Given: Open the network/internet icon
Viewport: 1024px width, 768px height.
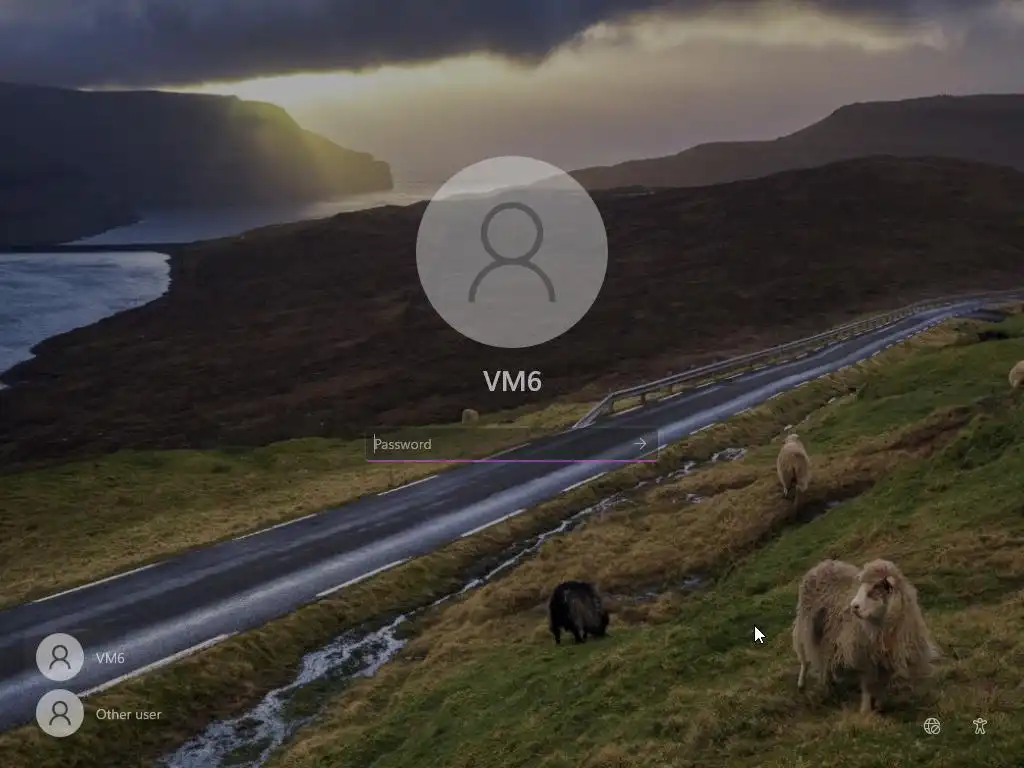Looking at the screenshot, I should tap(932, 726).
